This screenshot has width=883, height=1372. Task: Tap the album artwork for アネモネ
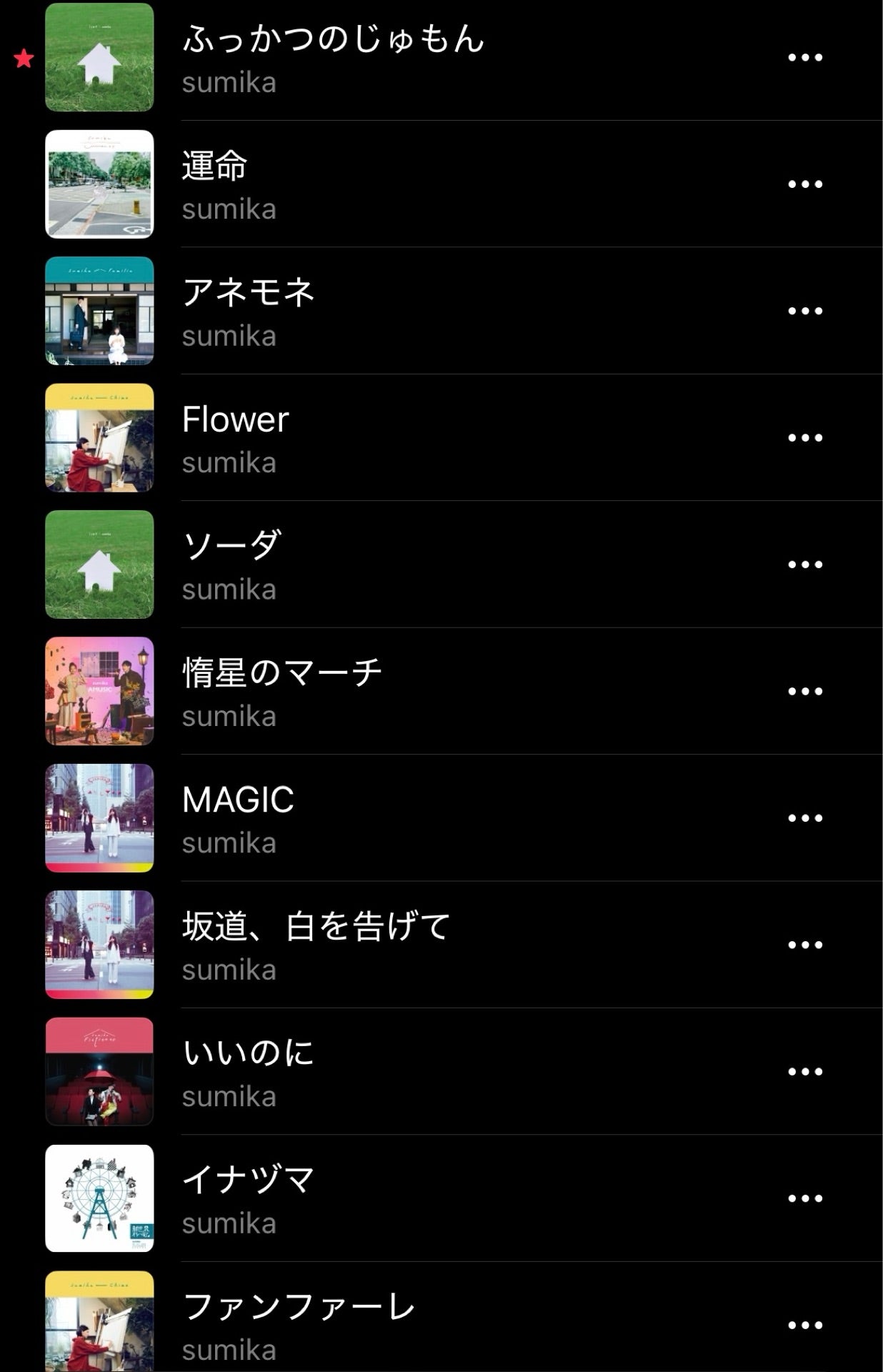(100, 309)
